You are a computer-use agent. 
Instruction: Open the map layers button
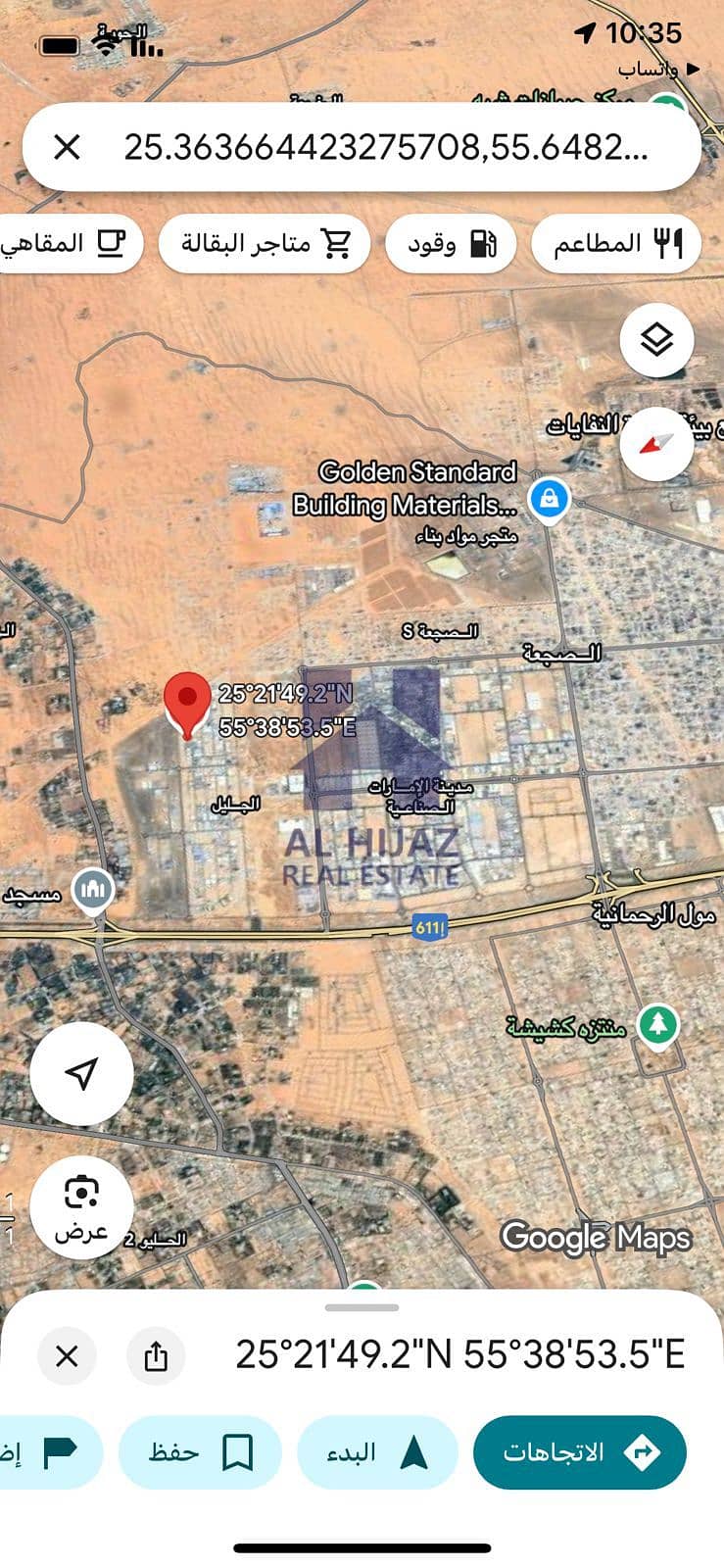pyautogui.click(x=656, y=340)
